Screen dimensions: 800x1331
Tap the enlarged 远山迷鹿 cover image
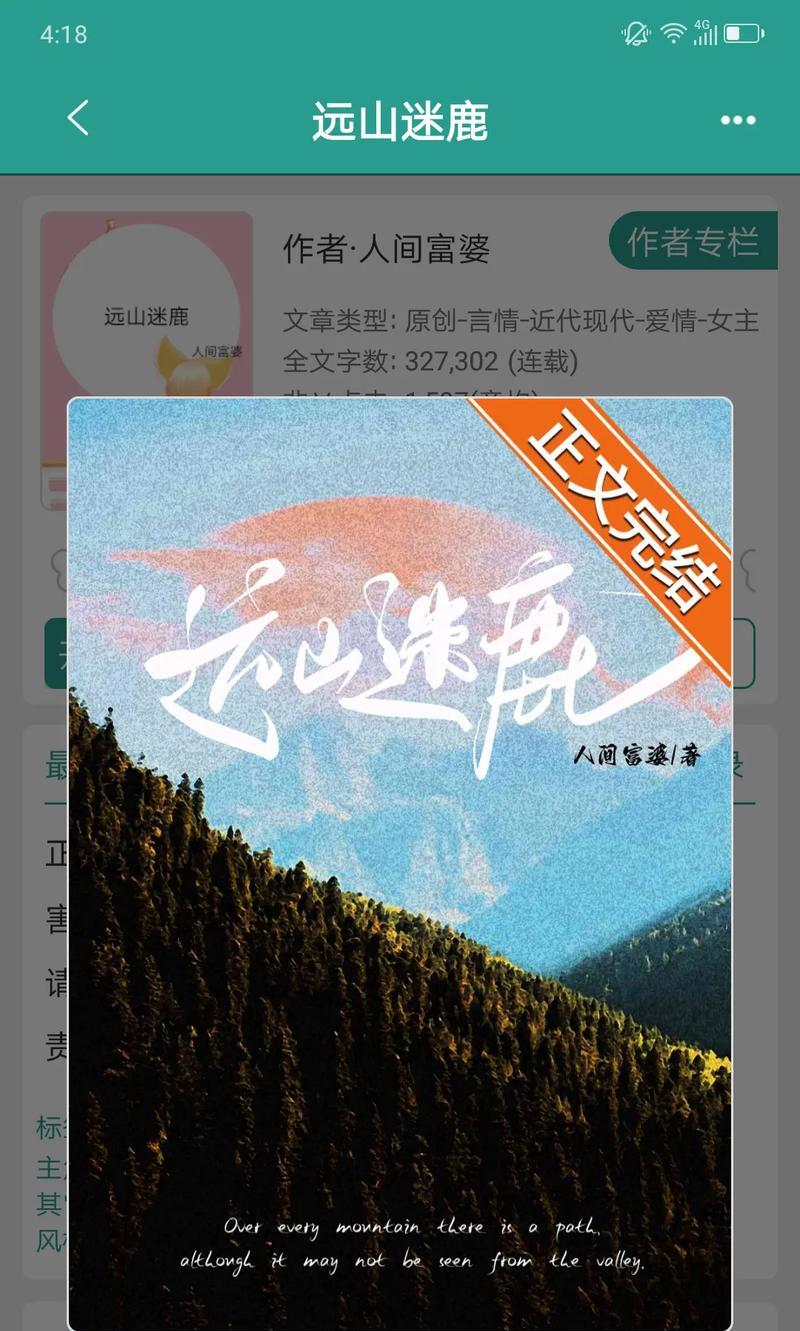coord(400,860)
